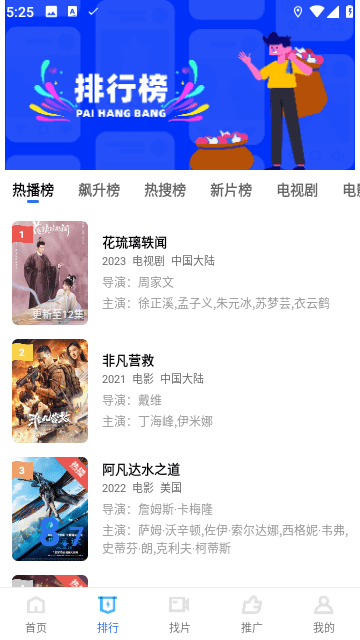
Task: Open the movie 非凡营救
Action: pos(180,391)
